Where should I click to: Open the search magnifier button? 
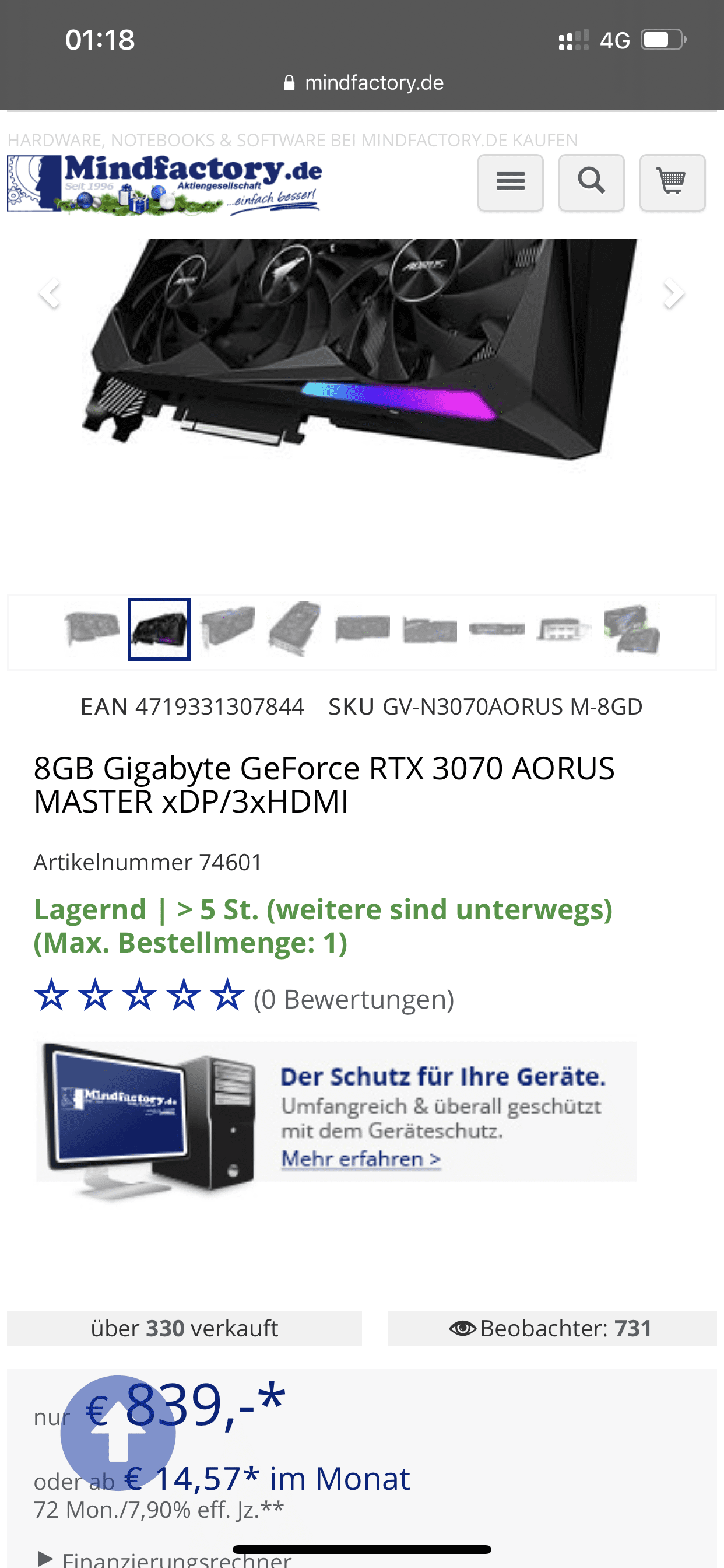[591, 183]
